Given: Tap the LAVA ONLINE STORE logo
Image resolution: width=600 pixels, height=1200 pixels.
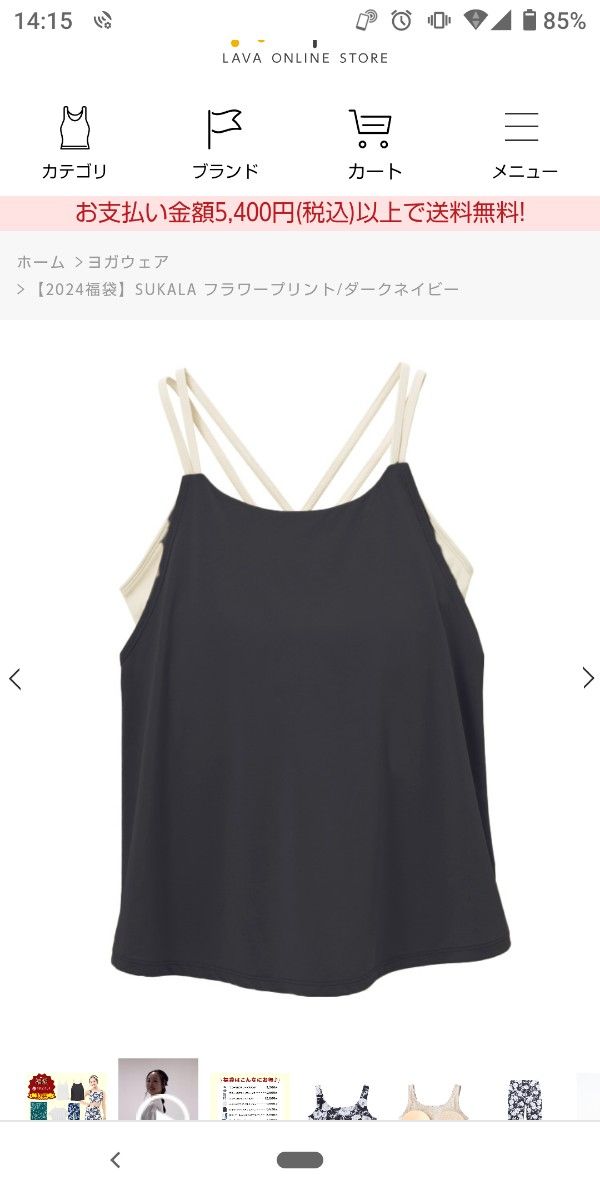Looking at the screenshot, I should 305,56.
